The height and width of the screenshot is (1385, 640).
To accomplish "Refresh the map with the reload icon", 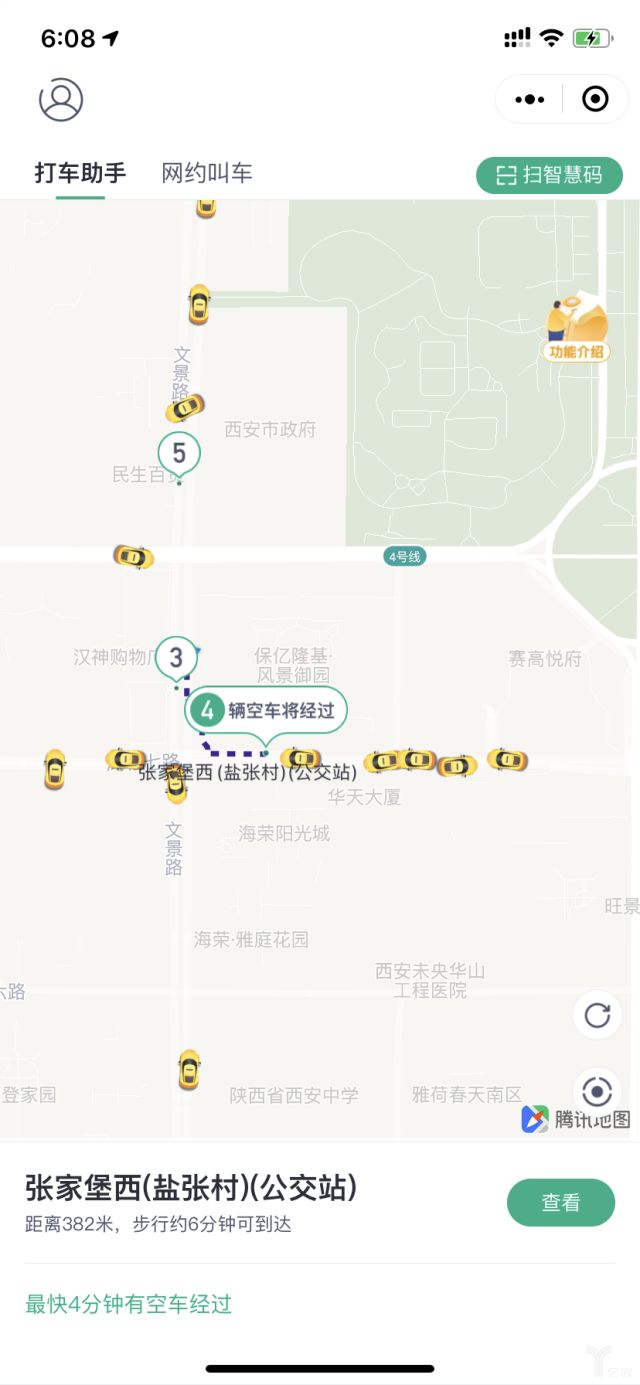I will (597, 1016).
